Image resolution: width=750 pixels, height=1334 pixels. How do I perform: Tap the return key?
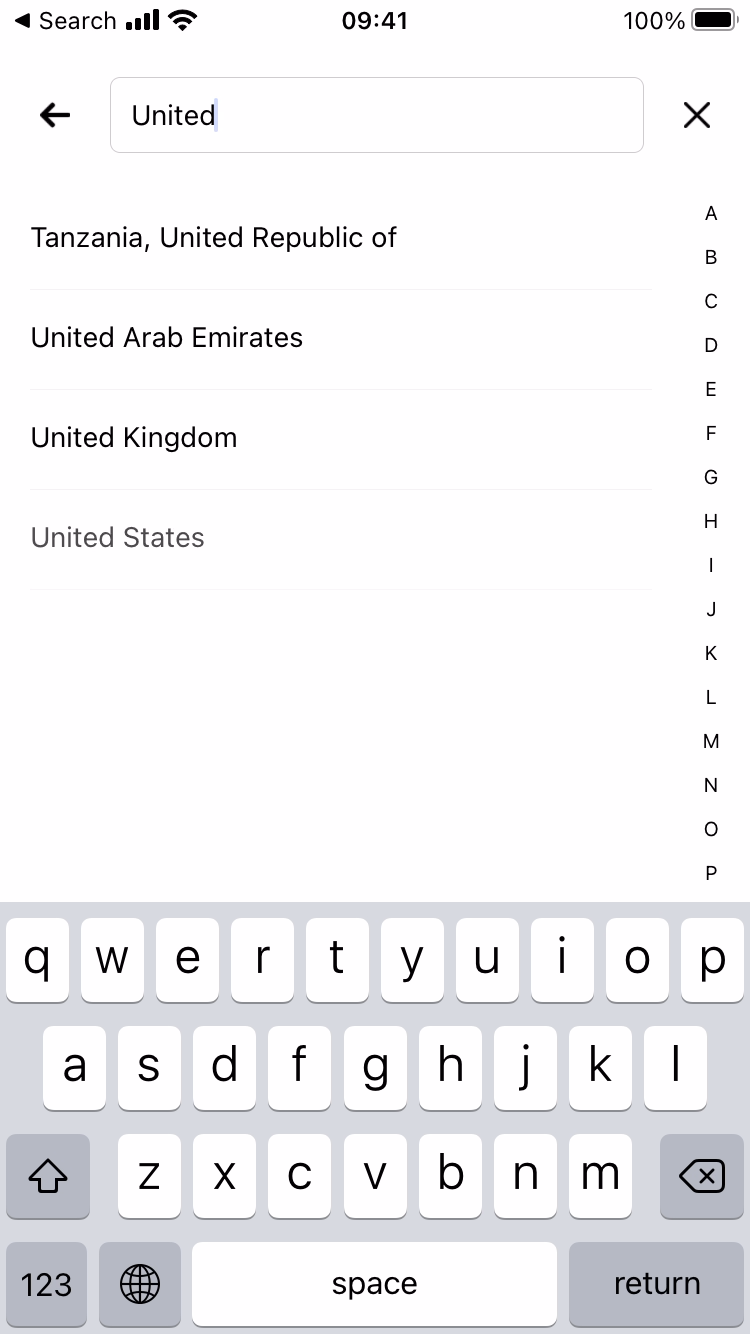pyautogui.click(x=657, y=1284)
